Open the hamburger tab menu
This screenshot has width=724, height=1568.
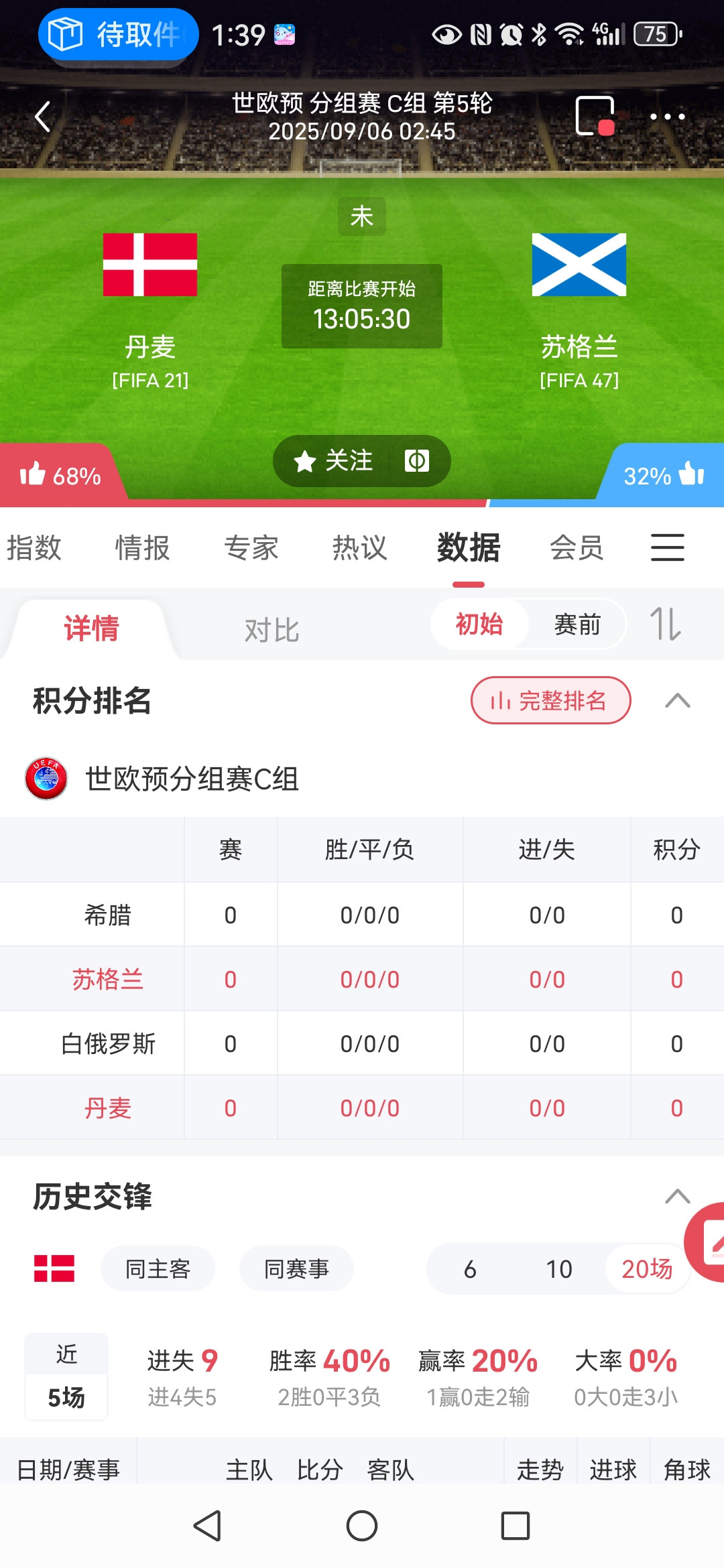(x=668, y=547)
